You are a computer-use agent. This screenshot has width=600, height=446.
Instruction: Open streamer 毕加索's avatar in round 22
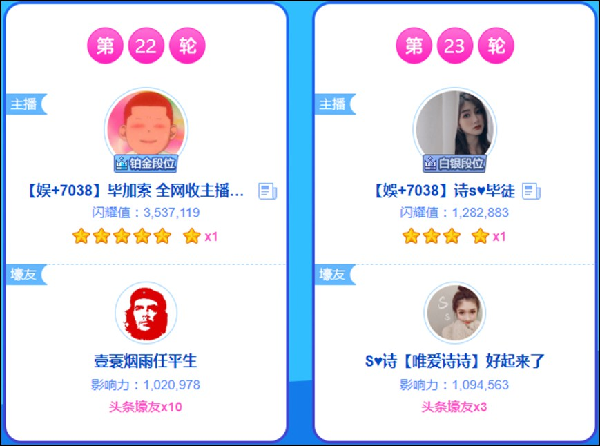point(146,128)
